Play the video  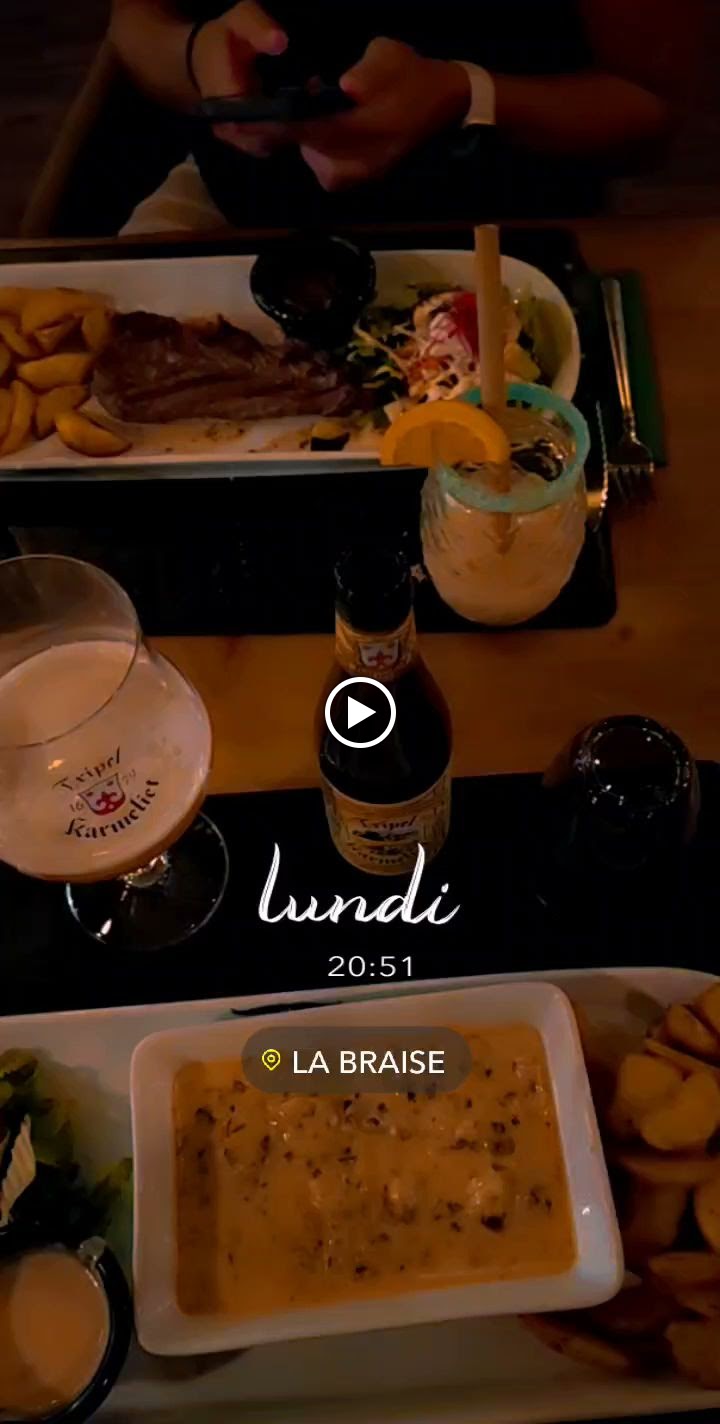[x=360, y=712]
